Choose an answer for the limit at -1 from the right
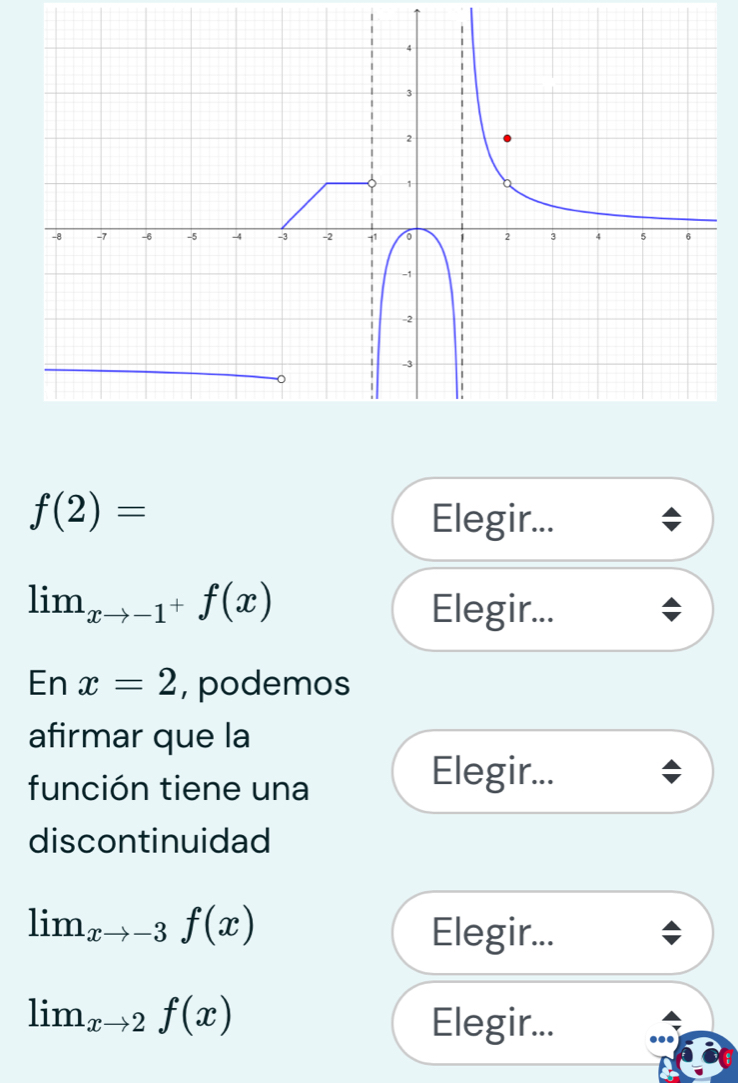This screenshot has height=1083, width=738. click(552, 609)
